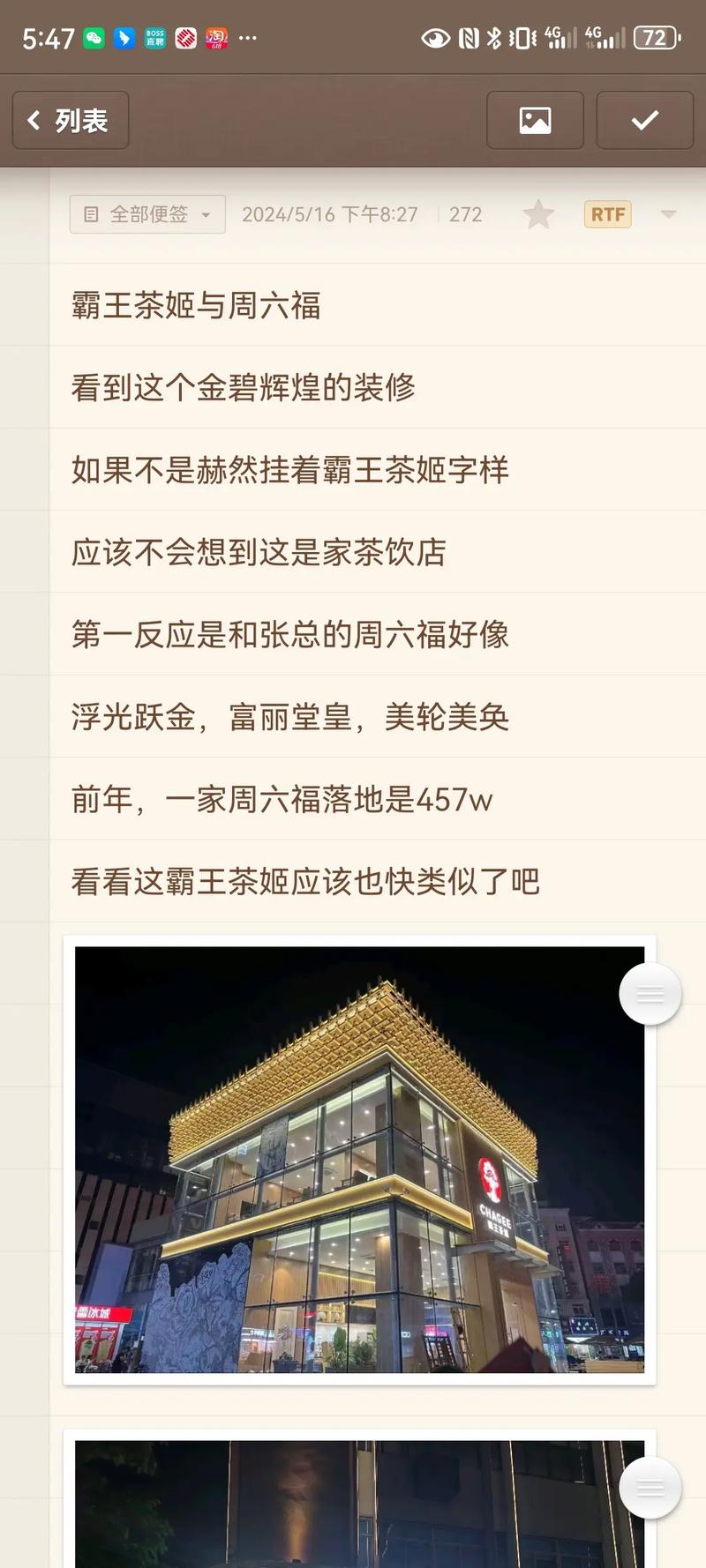Tap the RTF format badge
The height and width of the screenshot is (1568, 706).
(607, 214)
